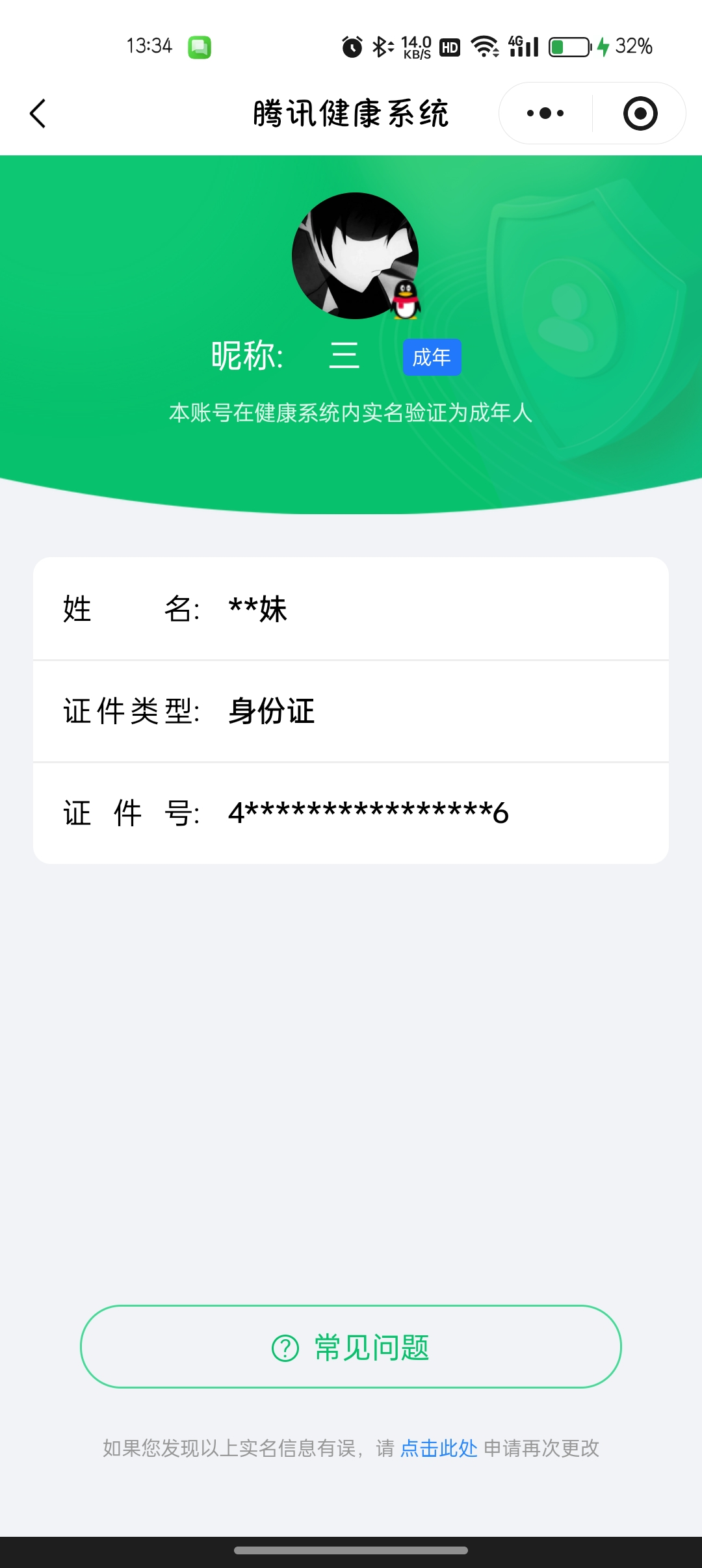Click the 腾讯健康系统 title text
Image resolution: width=702 pixels, height=1568 pixels.
[x=351, y=112]
